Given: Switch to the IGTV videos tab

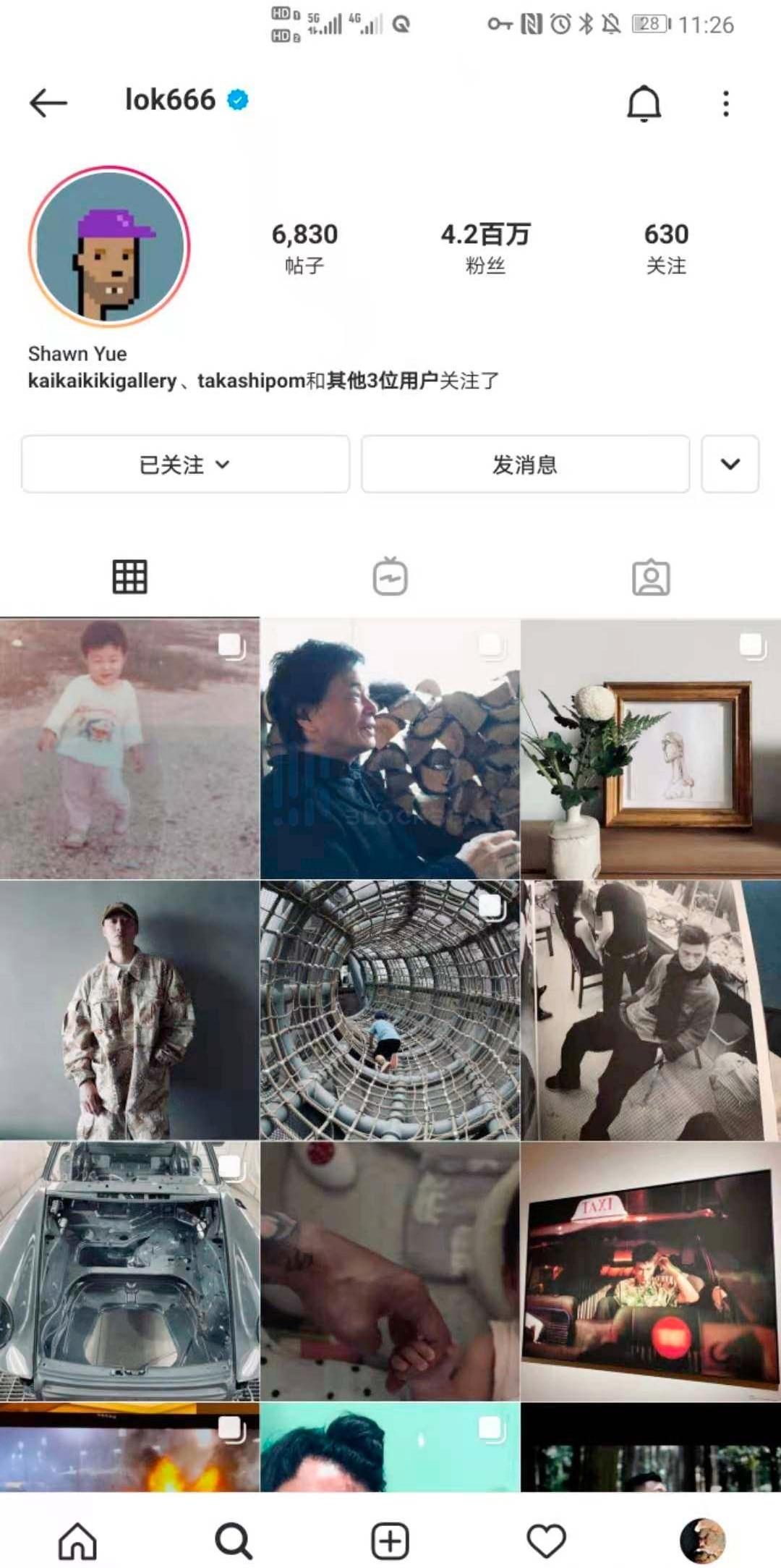Looking at the screenshot, I should pos(390,577).
